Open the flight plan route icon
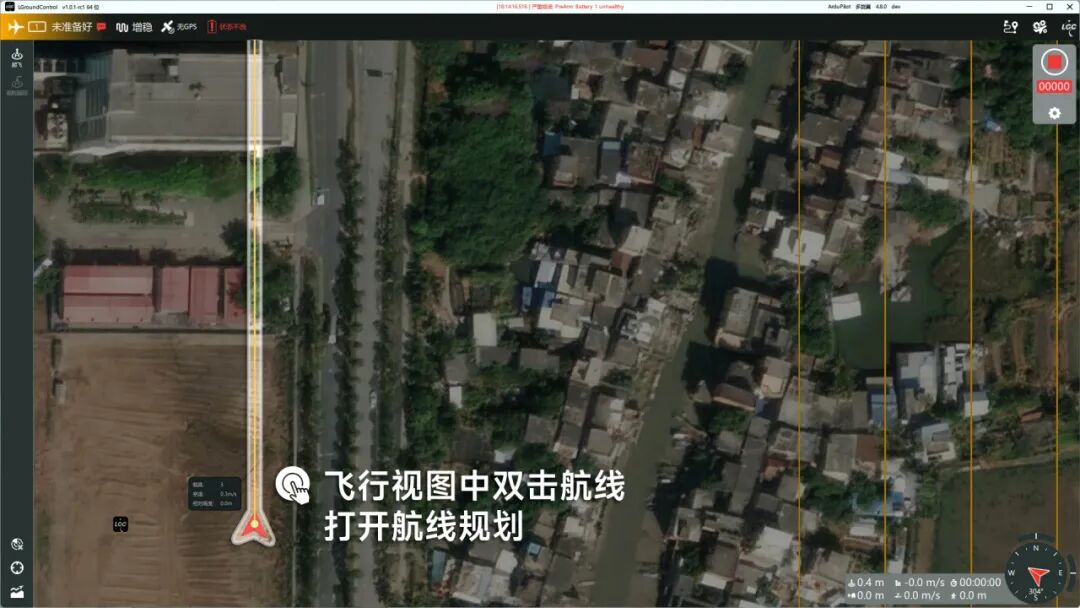1080x608 pixels. (1010, 27)
